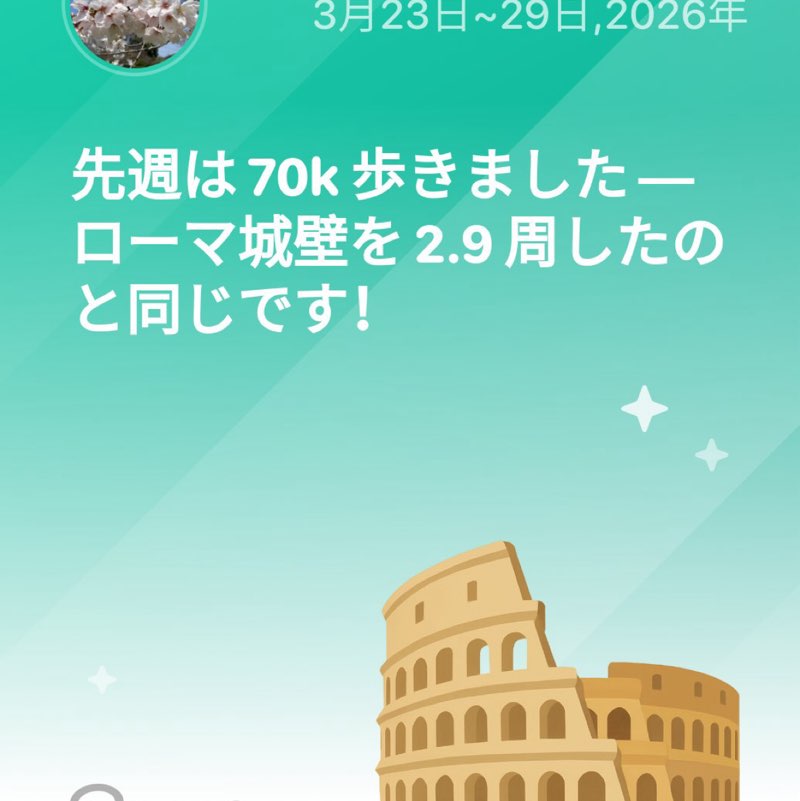Image resolution: width=800 pixels, height=801 pixels.
Task: Select the large sparkle icon on the right
Action: 645,407
